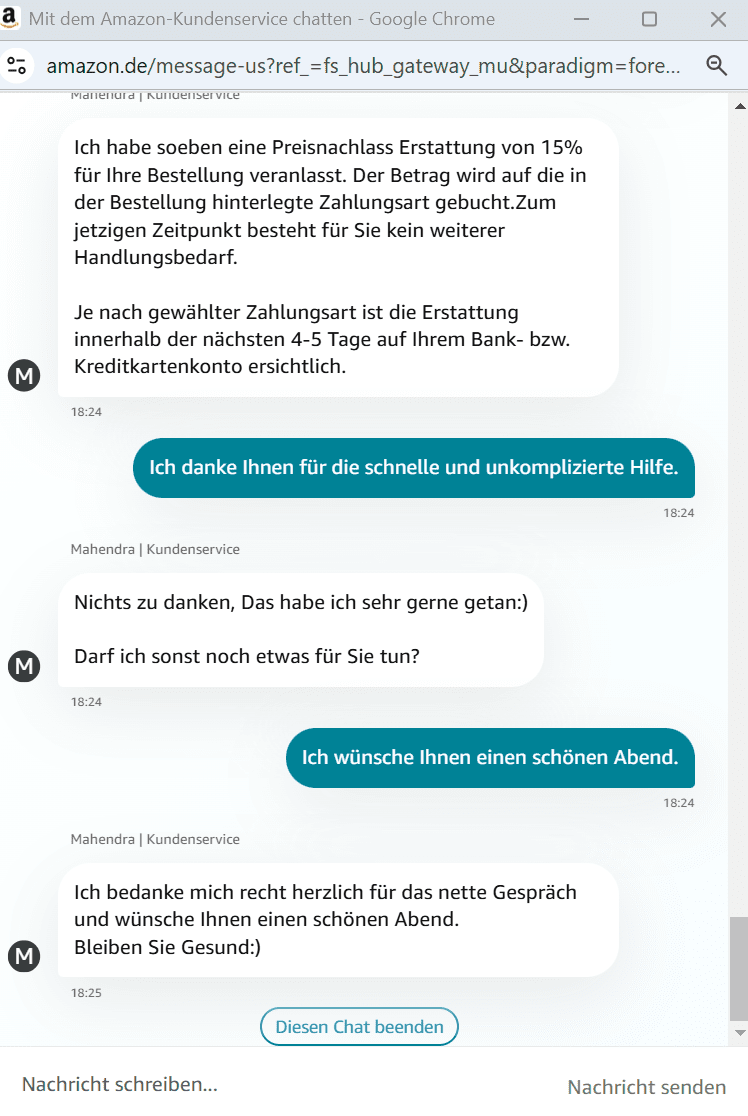The height and width of the screenshot is (1116, 748).
Task: Send message with 'Nachricht senden'
Action: click(x=646, y=1087)
